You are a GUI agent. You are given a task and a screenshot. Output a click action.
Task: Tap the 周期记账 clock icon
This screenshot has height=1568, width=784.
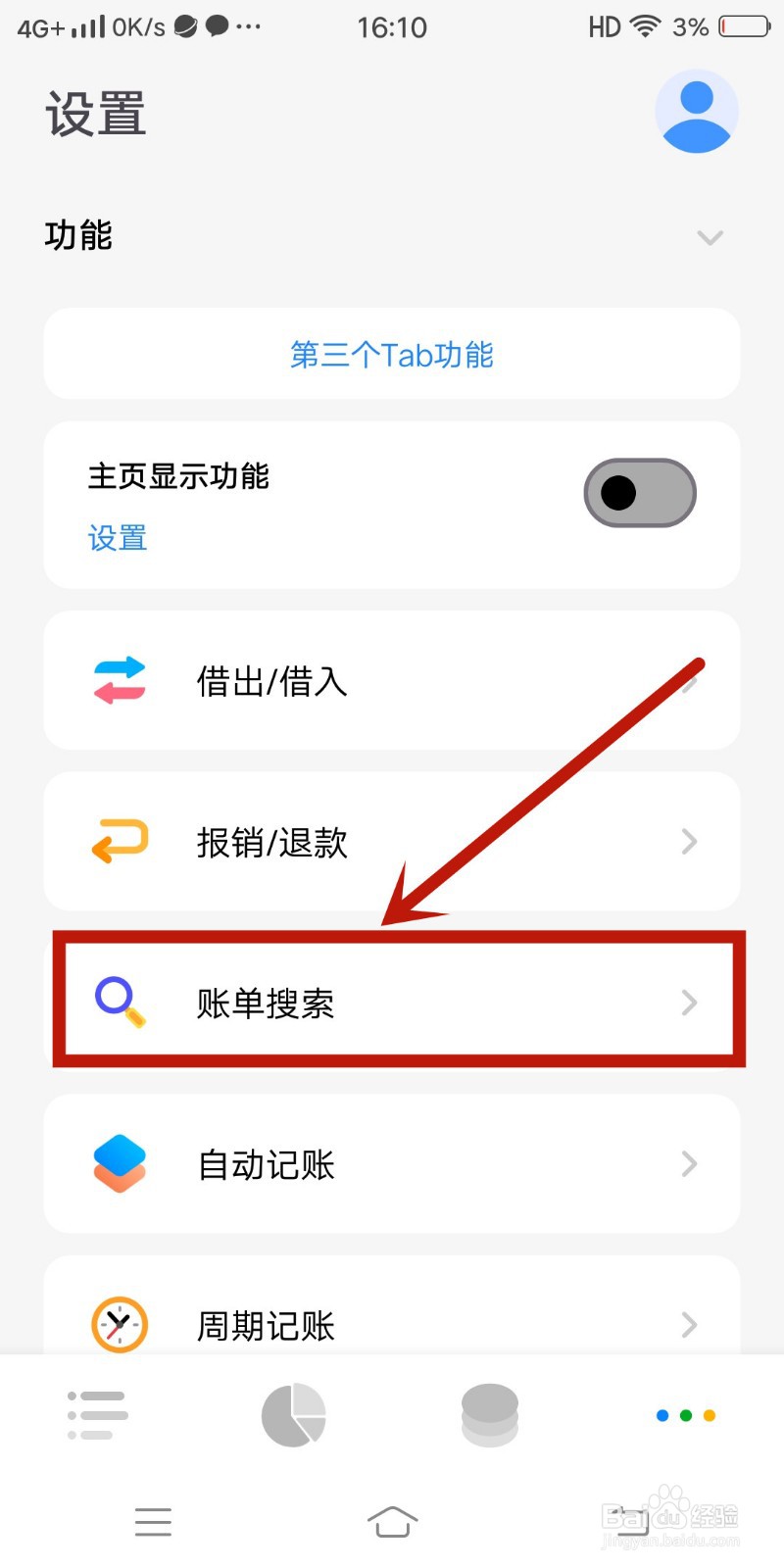(120, 1325)
